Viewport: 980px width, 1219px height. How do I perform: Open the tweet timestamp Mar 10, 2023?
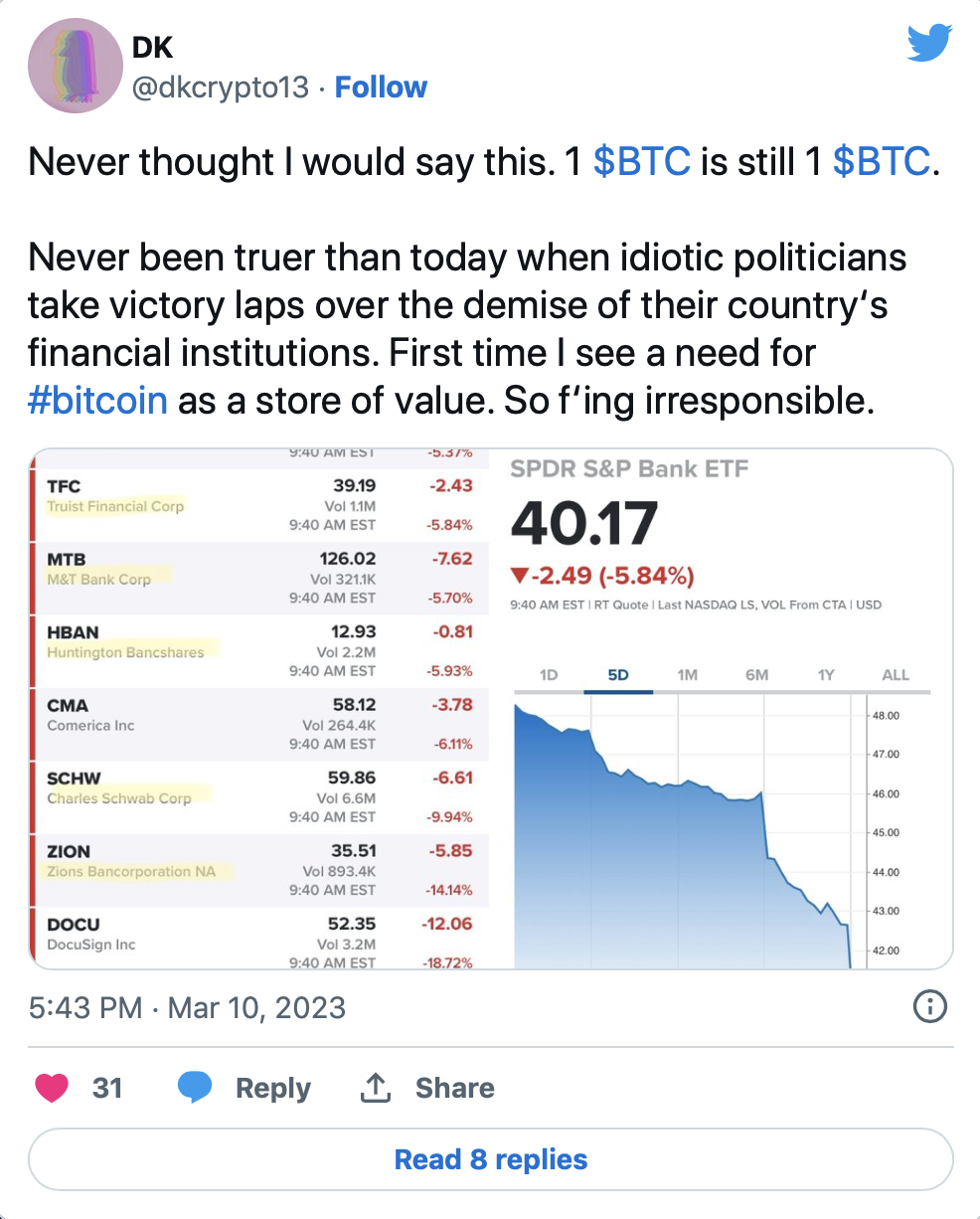point(187,1007)
